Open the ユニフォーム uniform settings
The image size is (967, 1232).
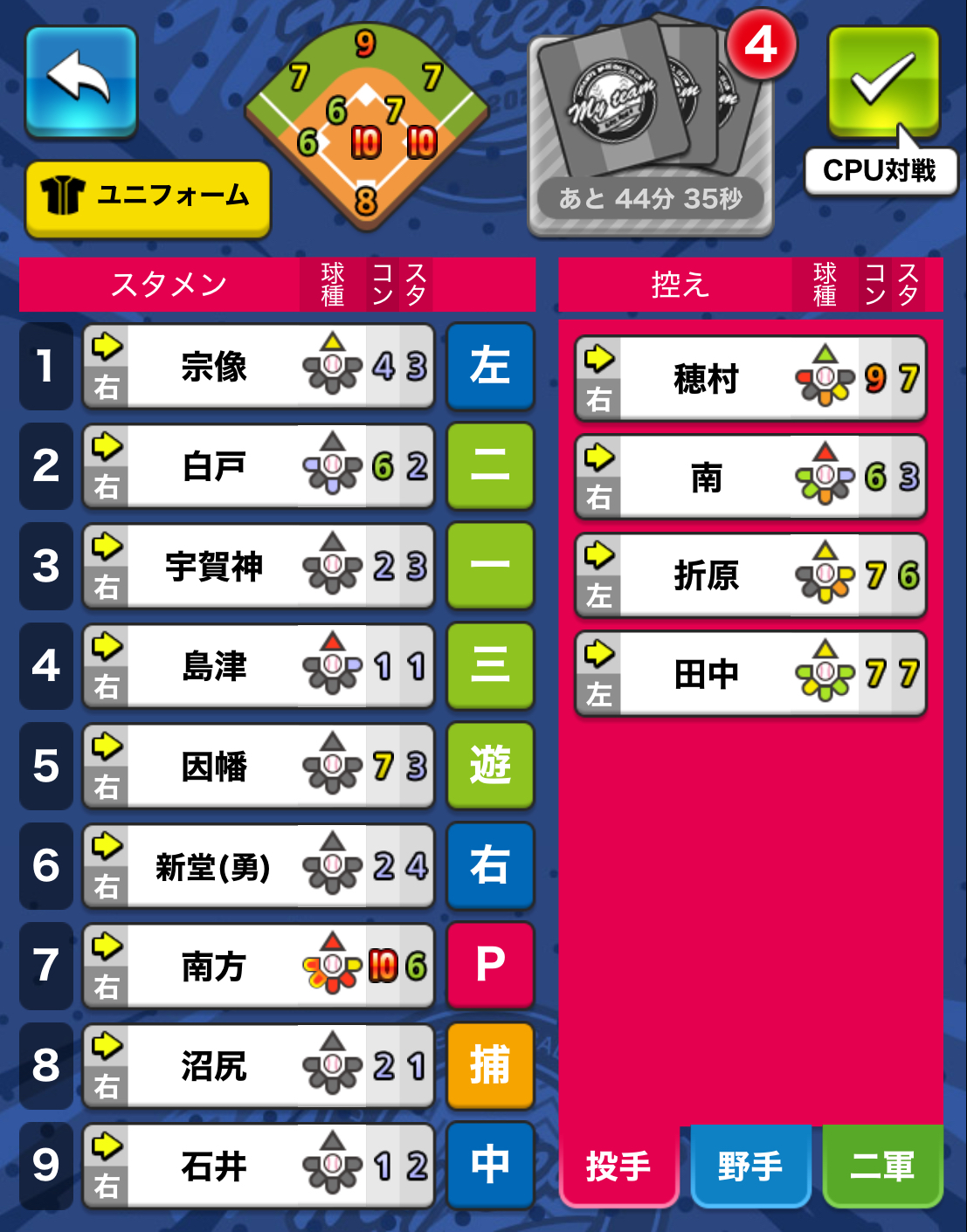coord(148,197)
